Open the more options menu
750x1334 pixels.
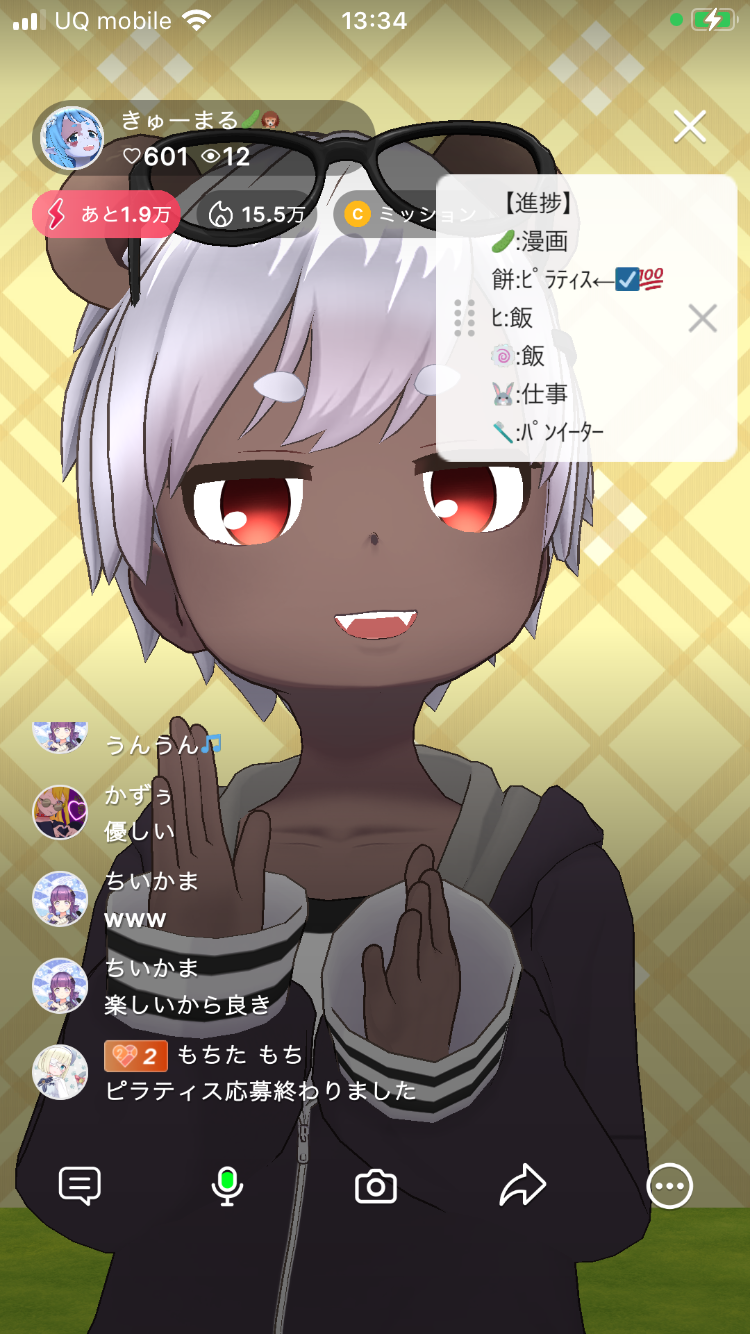coord(669,1186)
